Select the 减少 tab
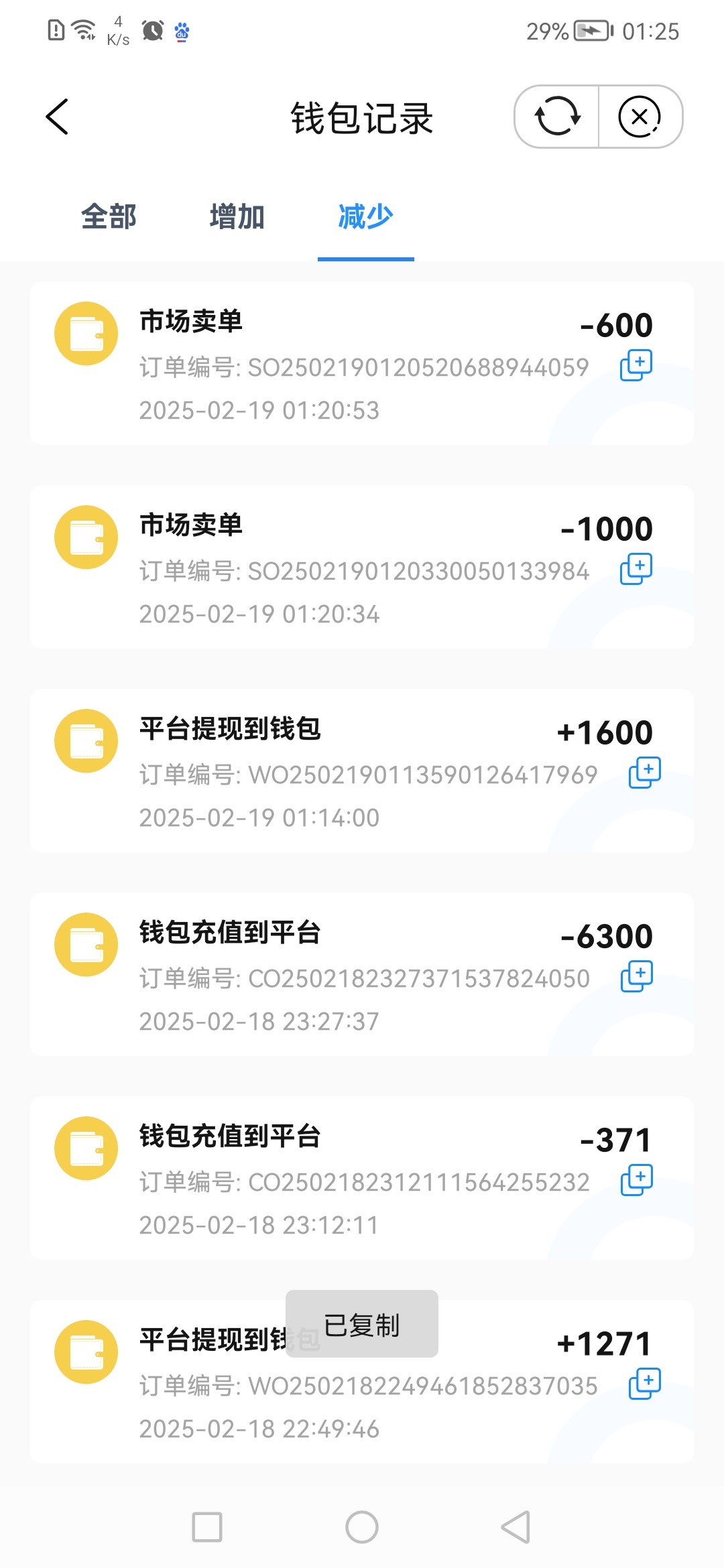Viewport: 724px width, 1568px height. coord(365,217)
